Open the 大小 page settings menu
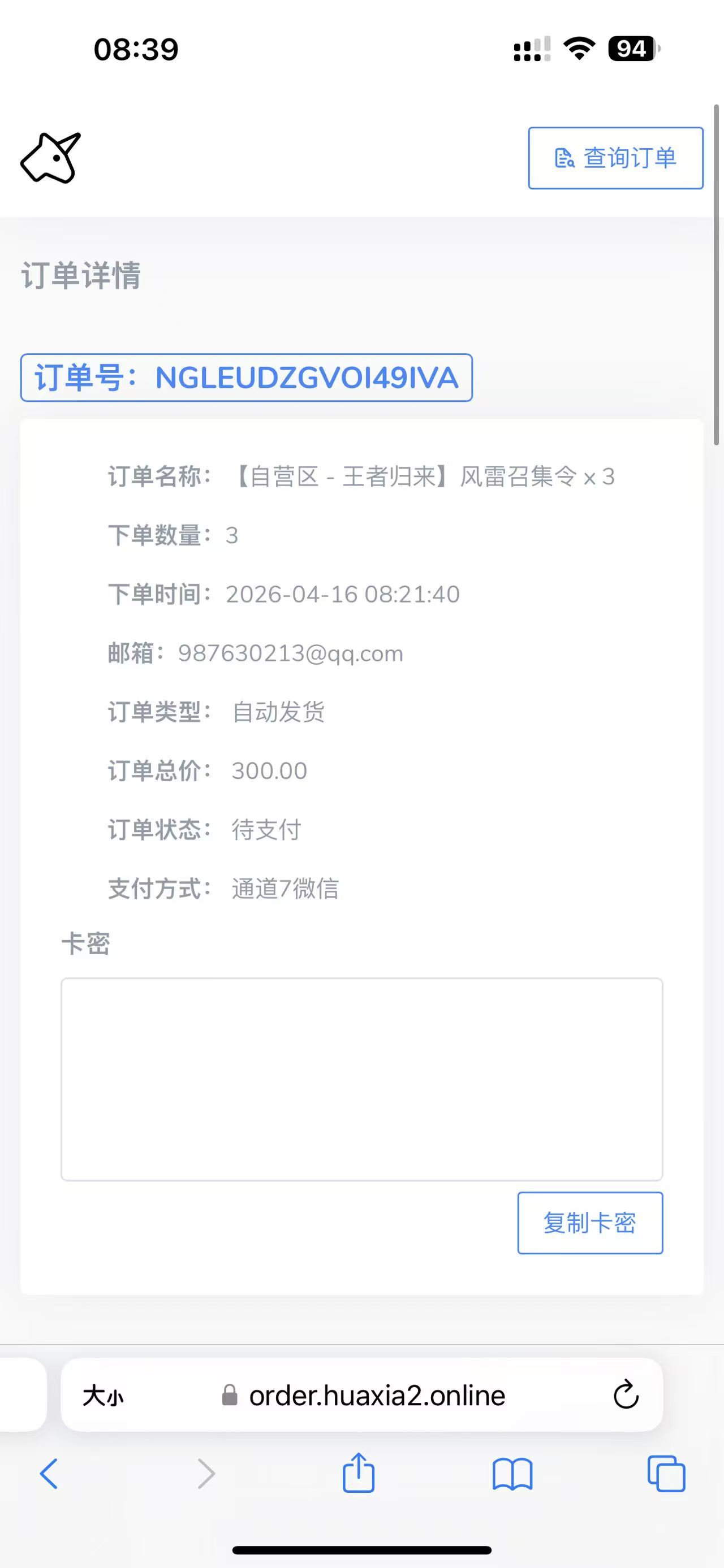This screenshot has height=1568, width=724. (104, 1395)
